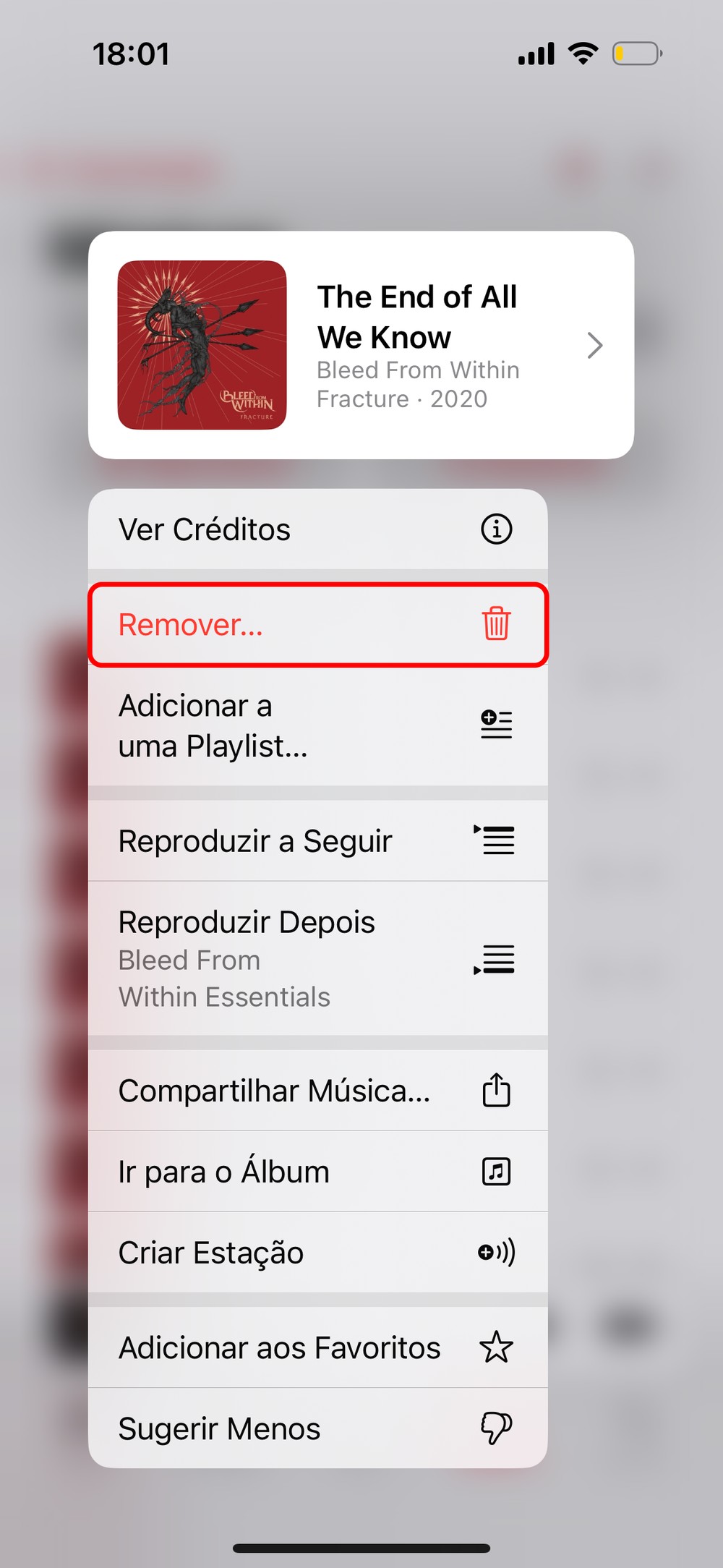Share via Compartilhar Música
The height and width of the screenshot is (1568, 723).
tap(317, 1091)
